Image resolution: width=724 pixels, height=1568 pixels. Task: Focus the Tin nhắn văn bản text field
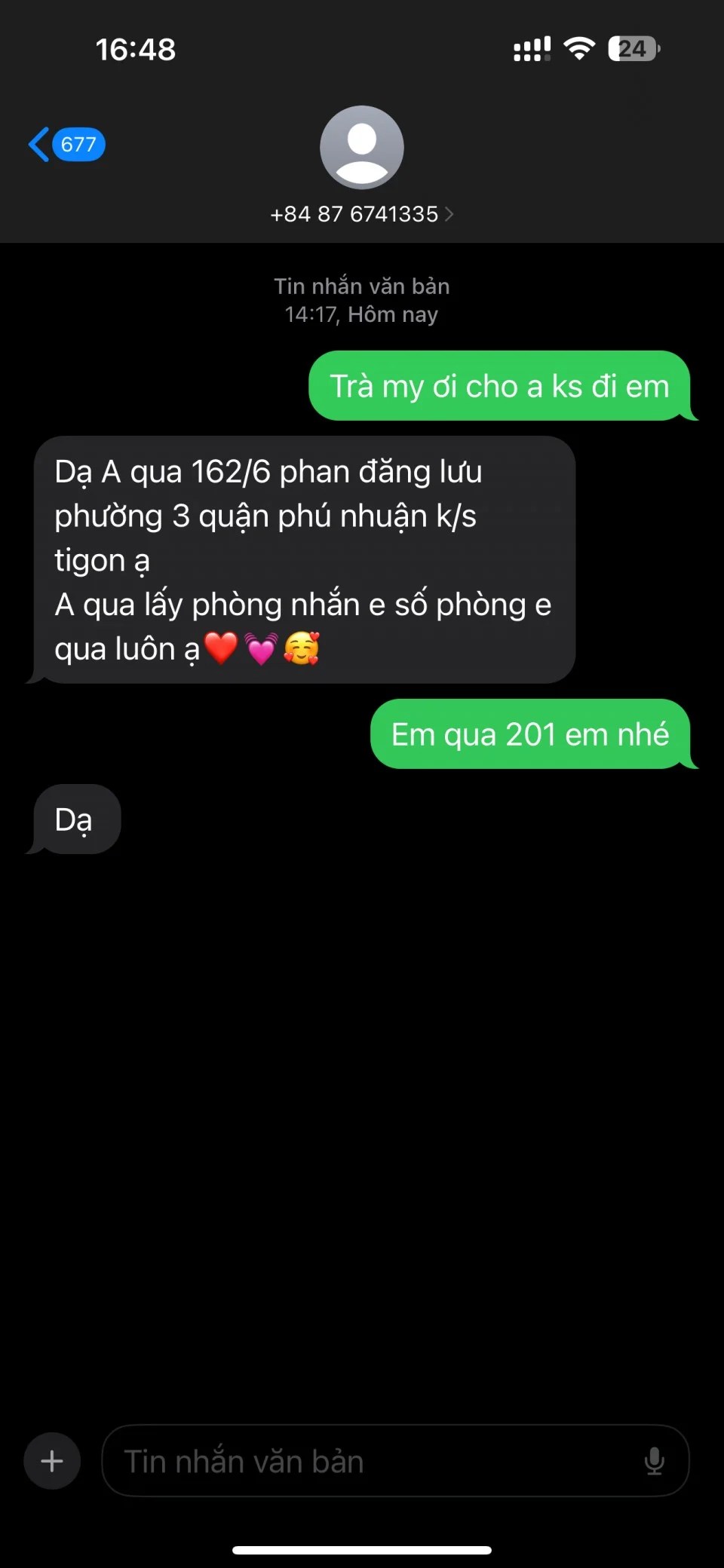pyautogui.click(x=370, y=1461)
